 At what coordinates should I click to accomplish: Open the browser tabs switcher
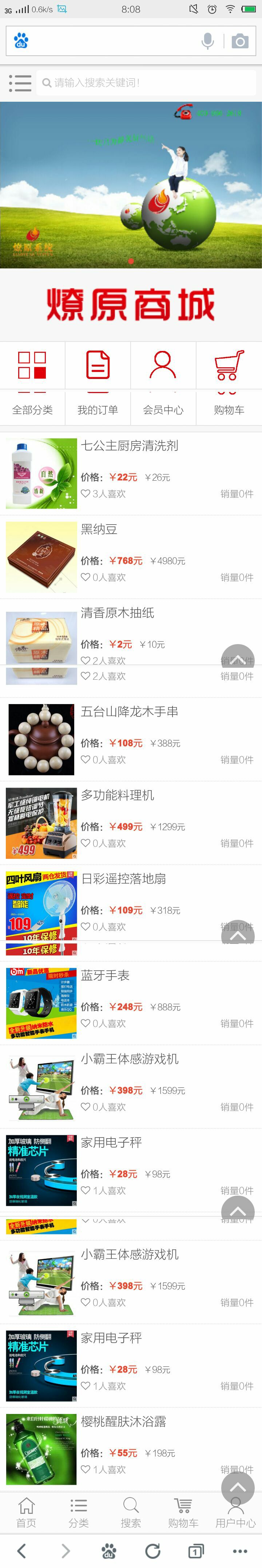tap(196, 1550)
